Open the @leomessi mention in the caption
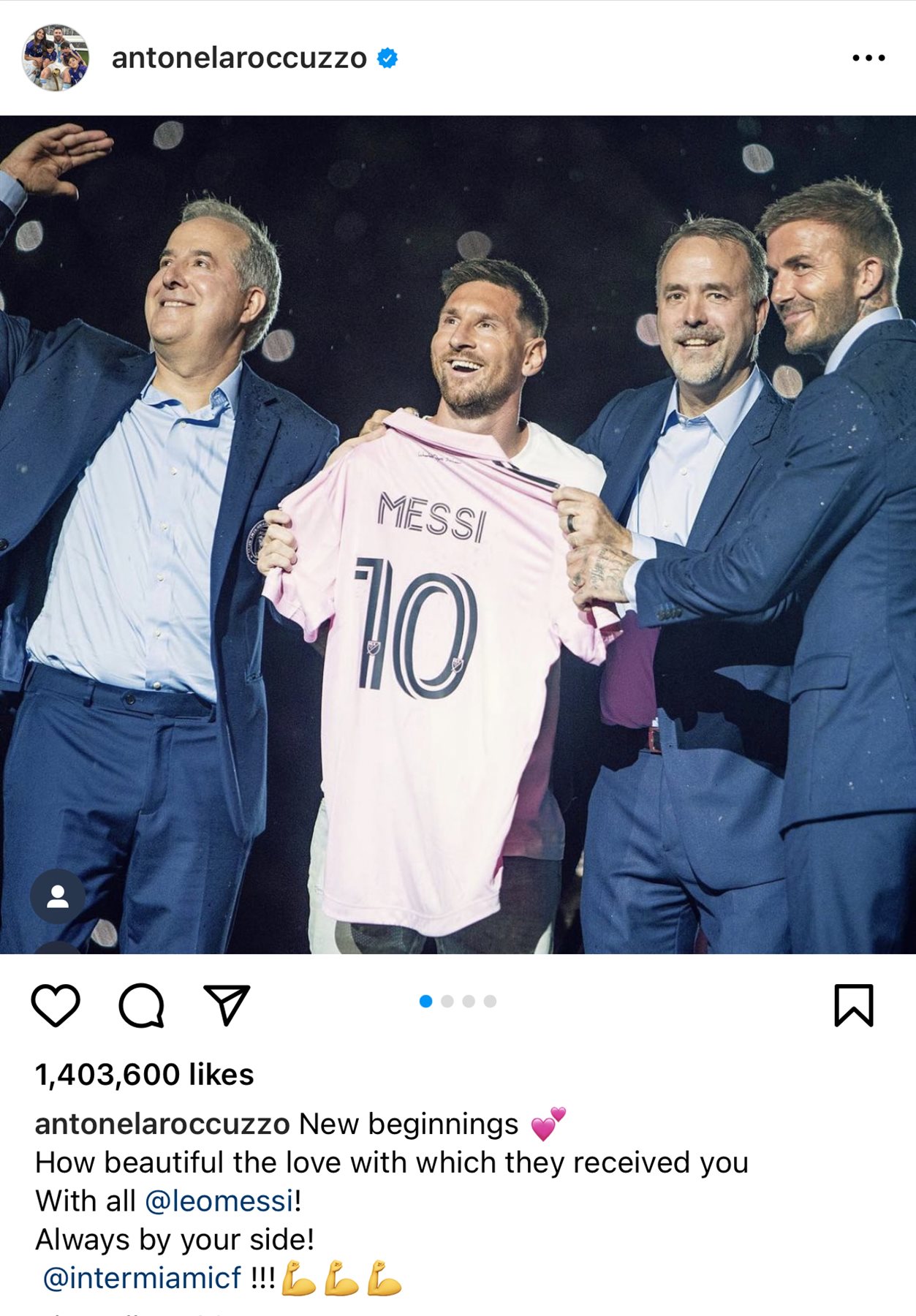916x1316 pixels. click(x=219, y=1201)
